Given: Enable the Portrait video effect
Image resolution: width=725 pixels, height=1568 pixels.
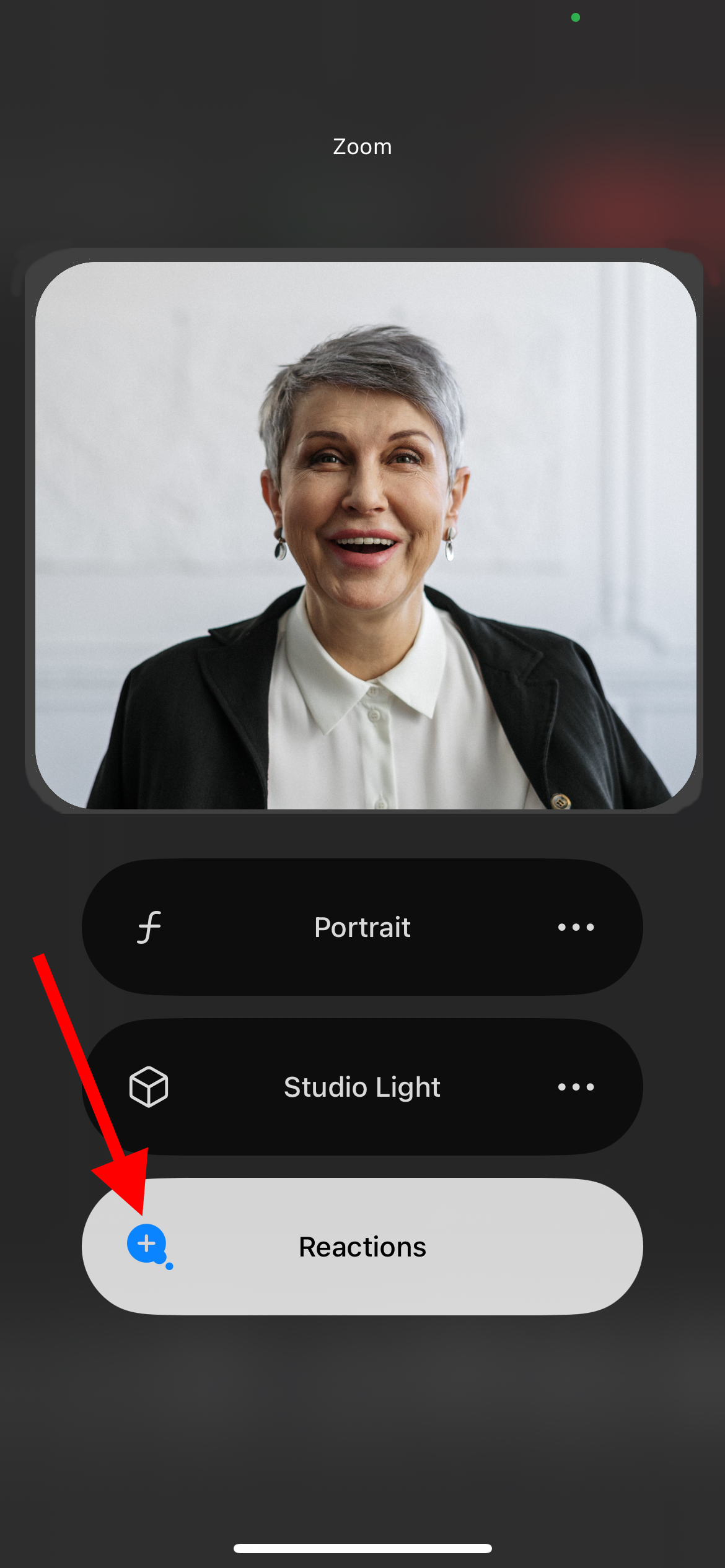Looking at the screenshot, I should [362, 926].
